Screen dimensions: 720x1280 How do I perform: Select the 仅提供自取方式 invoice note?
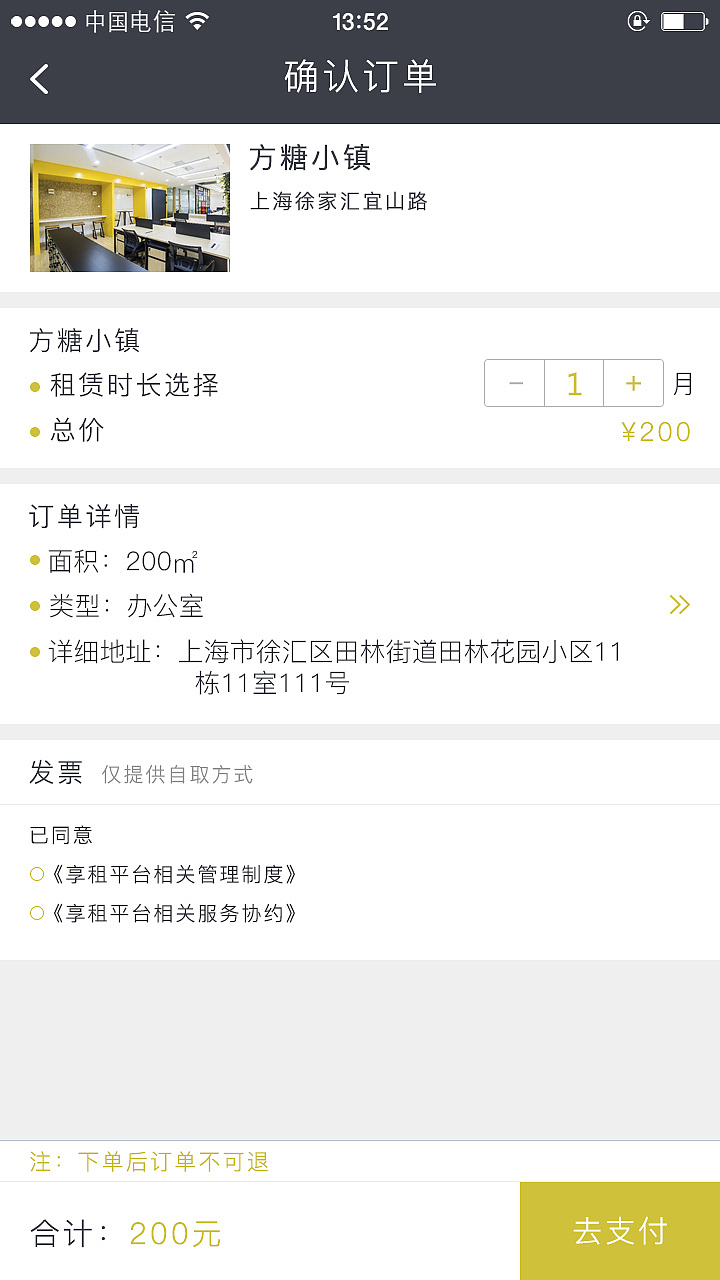click(178, 773)
